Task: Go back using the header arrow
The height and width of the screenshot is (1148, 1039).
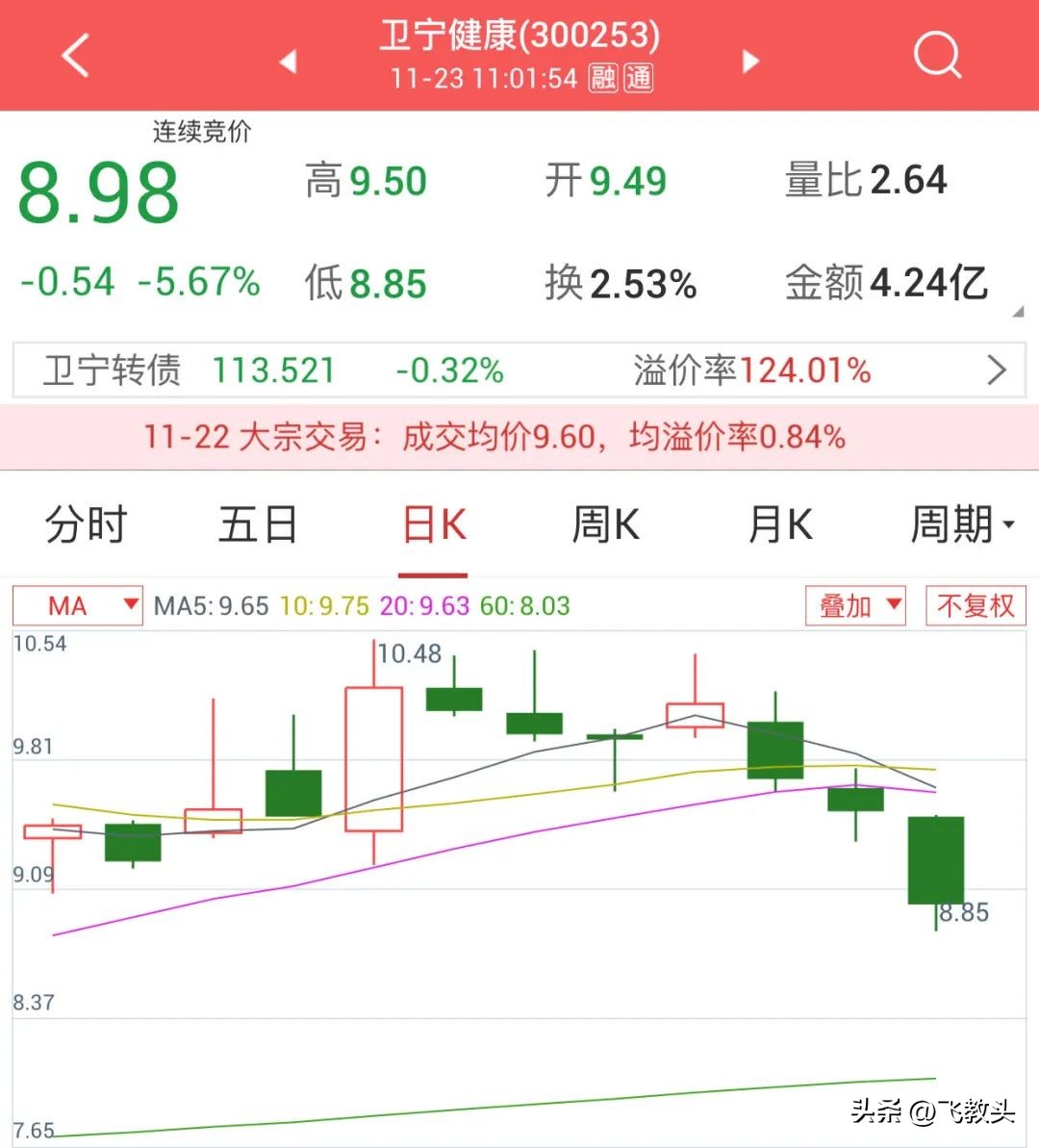Action: [x=75, y=55]
